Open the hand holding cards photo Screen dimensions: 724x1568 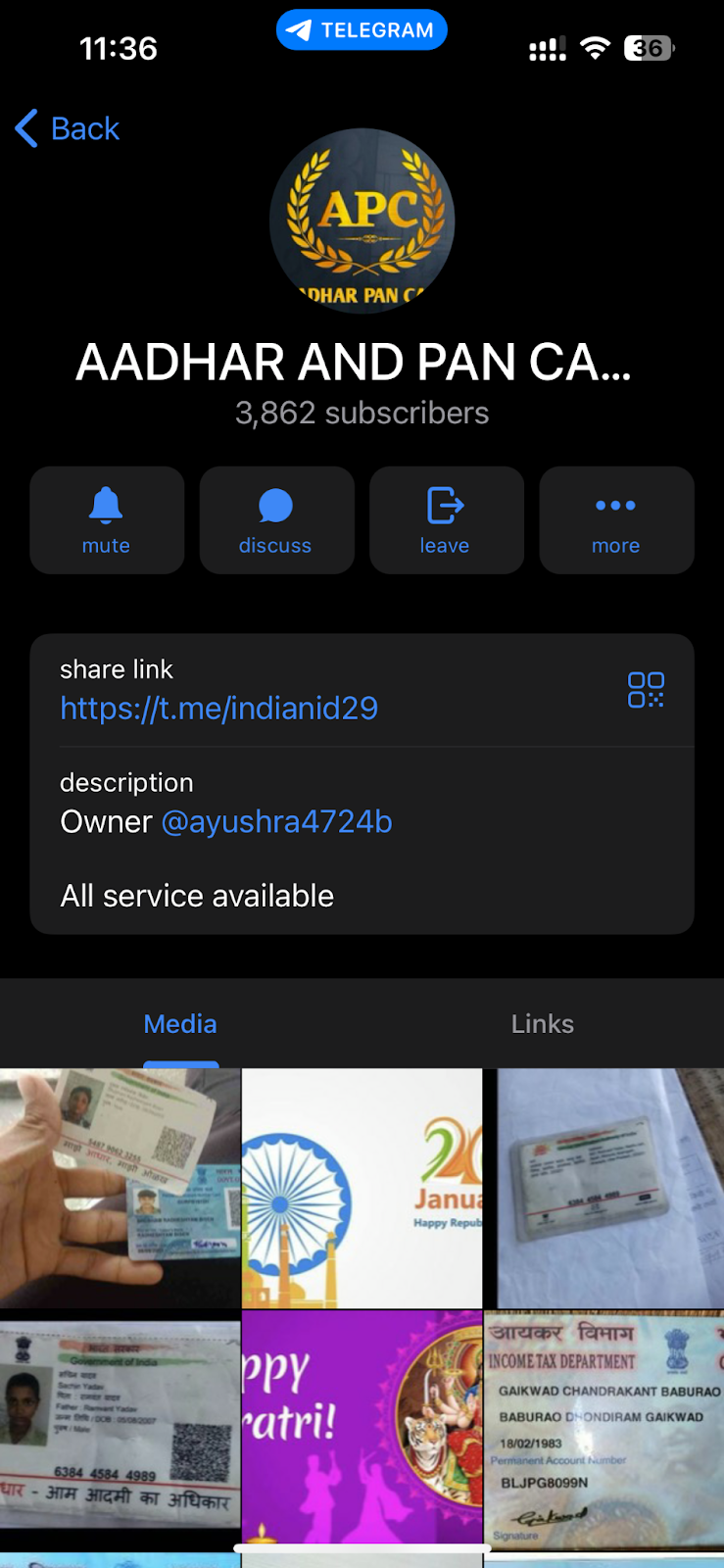click(x=120, y=1188)
